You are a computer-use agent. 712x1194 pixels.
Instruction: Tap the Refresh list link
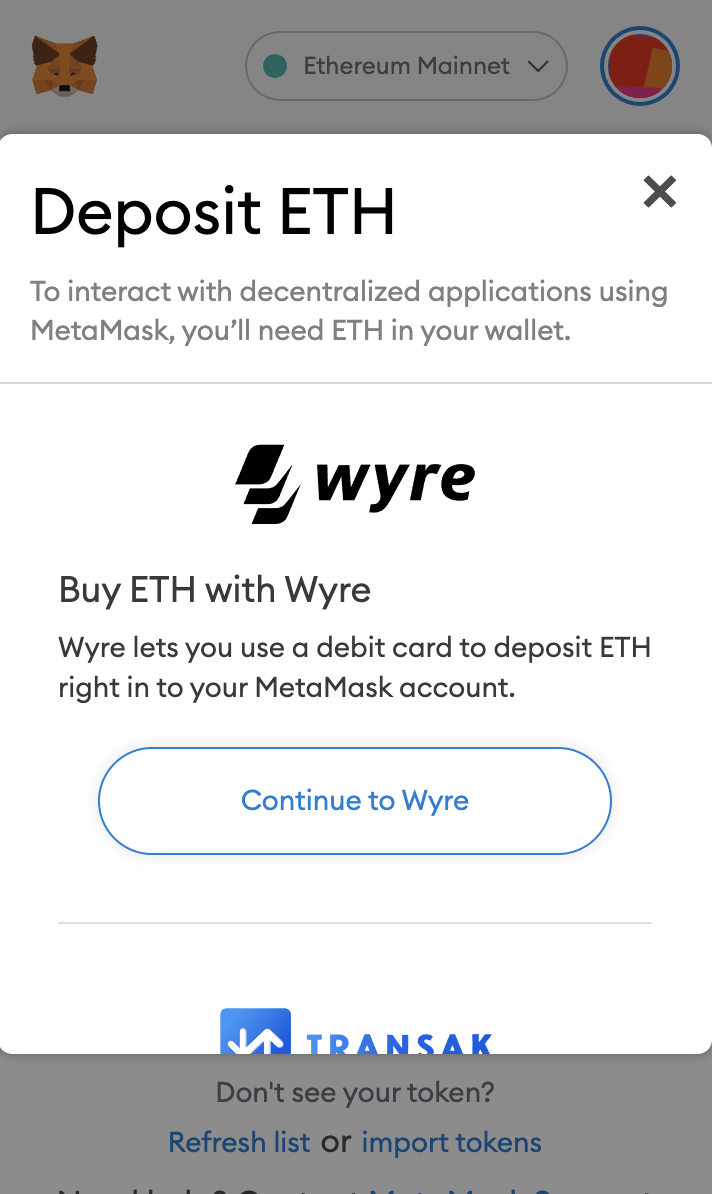click(239, 1142)
